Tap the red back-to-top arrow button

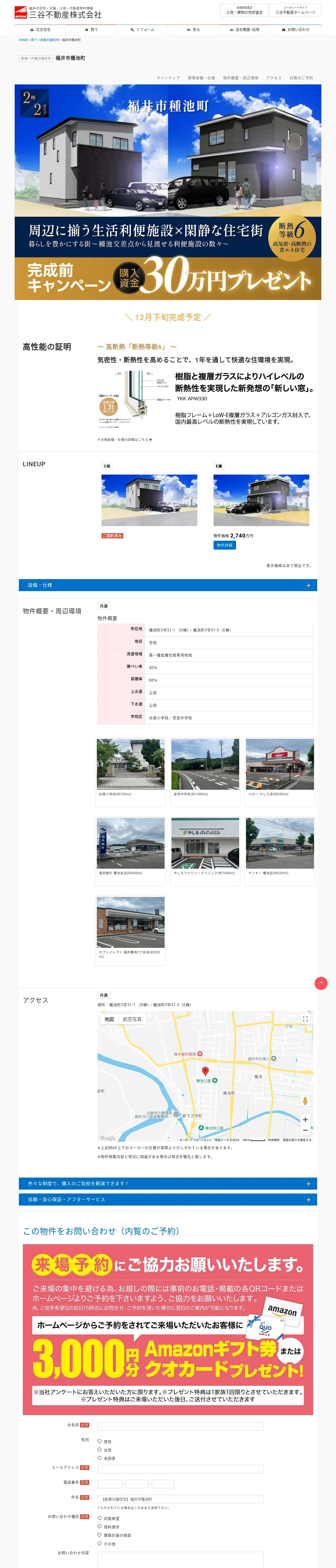pos(321,983)
